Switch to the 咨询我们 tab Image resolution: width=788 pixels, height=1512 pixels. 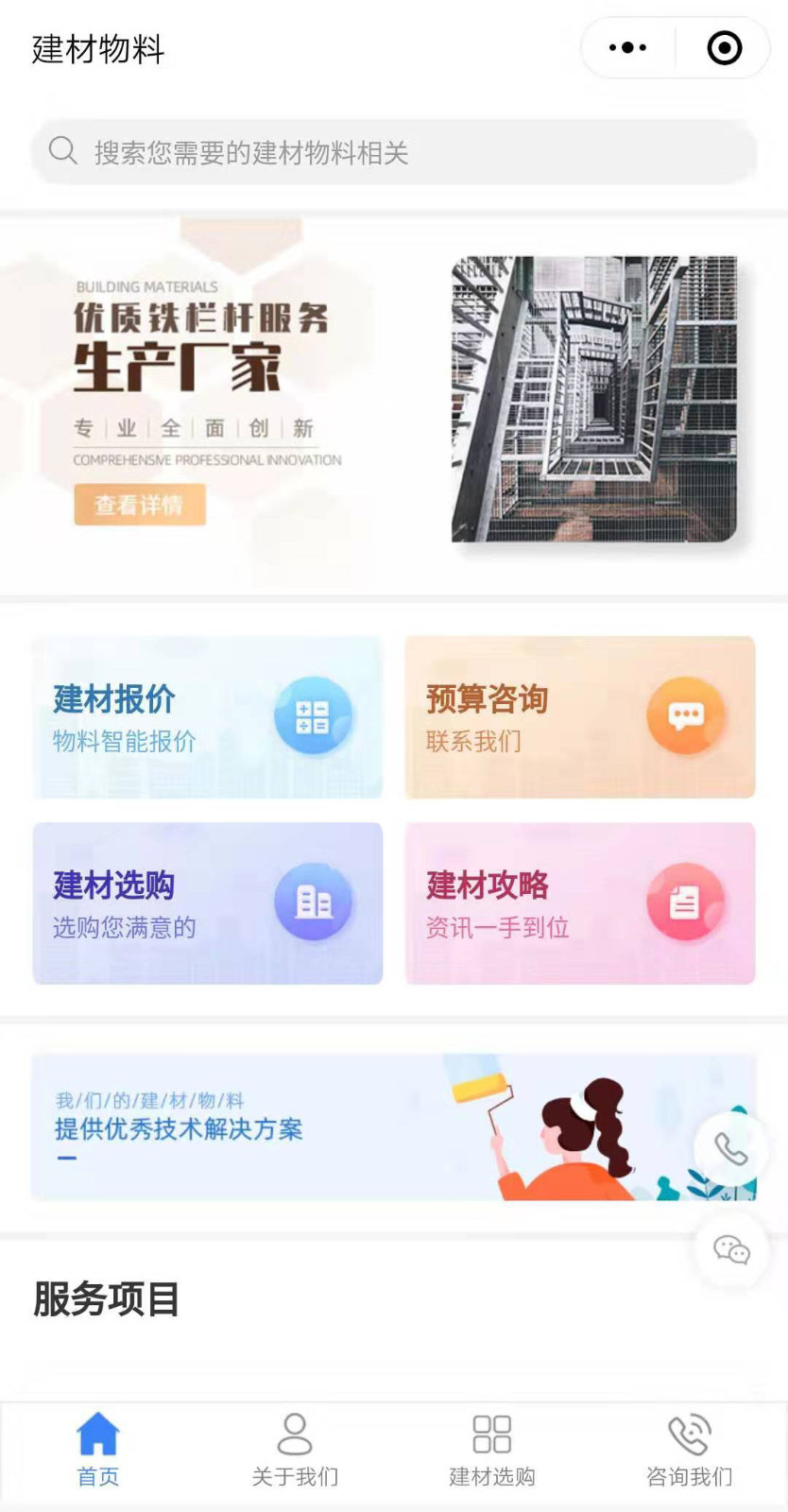689,1451
